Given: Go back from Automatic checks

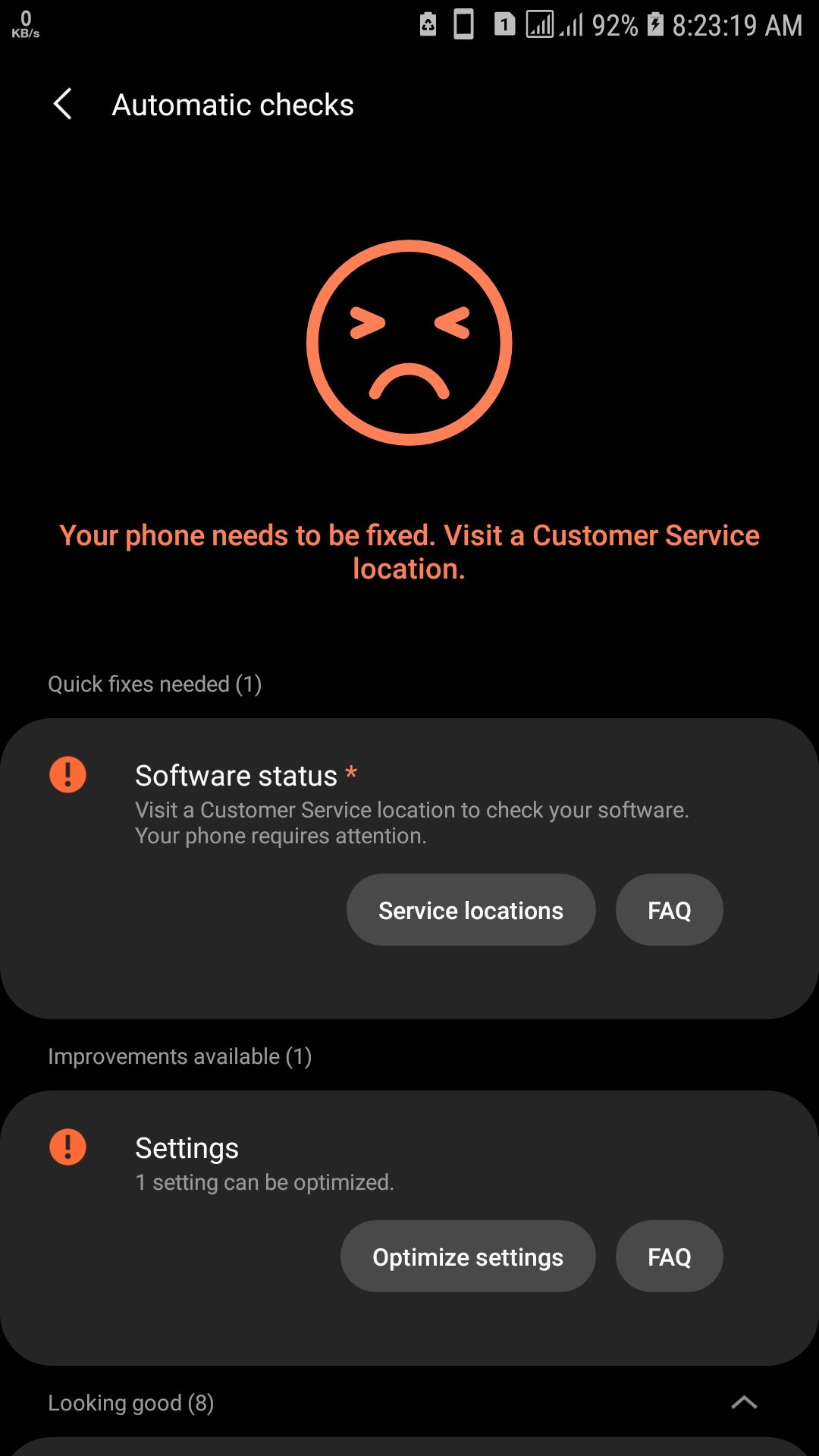Looking at the screenshot, I should tap(63, 104).
